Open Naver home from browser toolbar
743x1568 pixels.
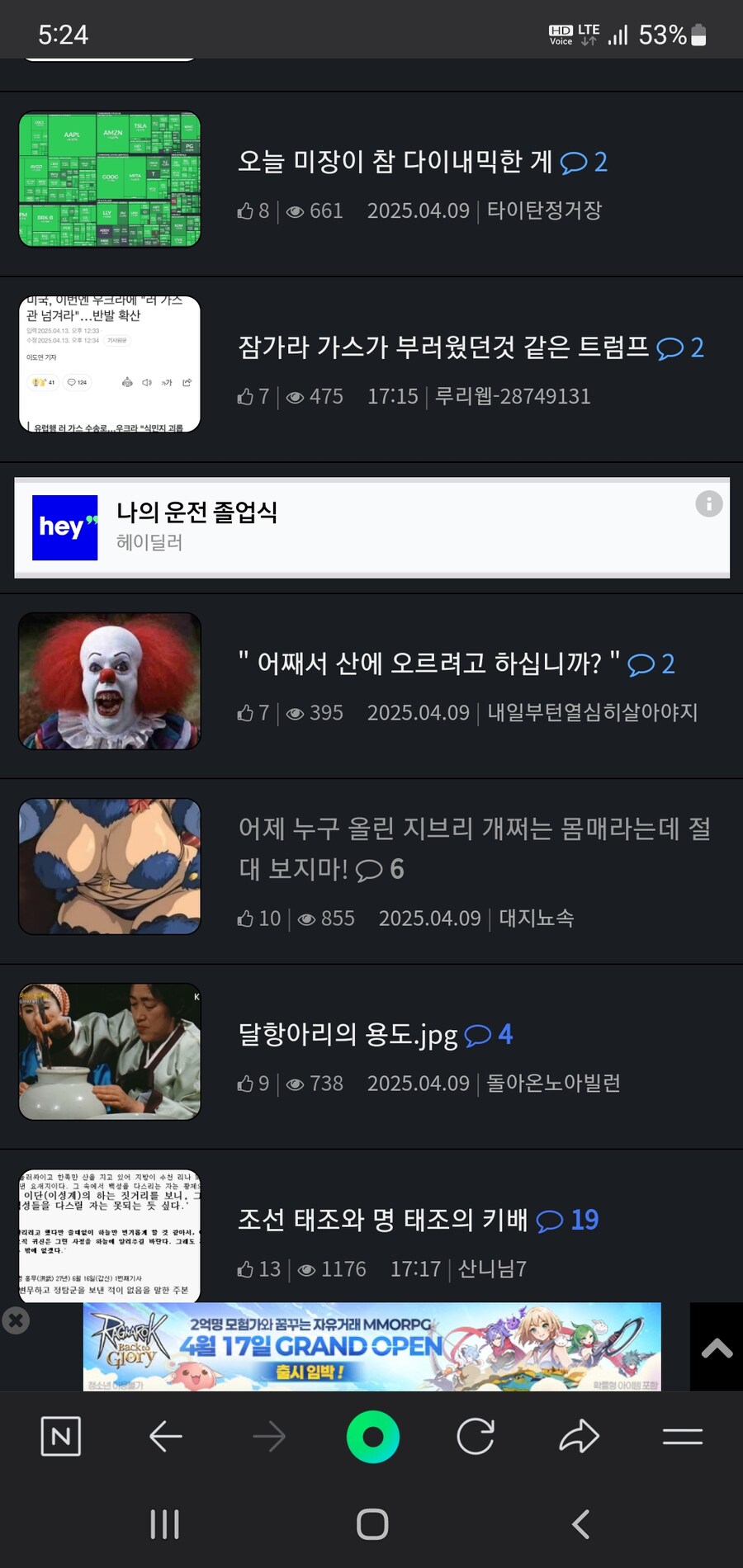(61, 1437)
